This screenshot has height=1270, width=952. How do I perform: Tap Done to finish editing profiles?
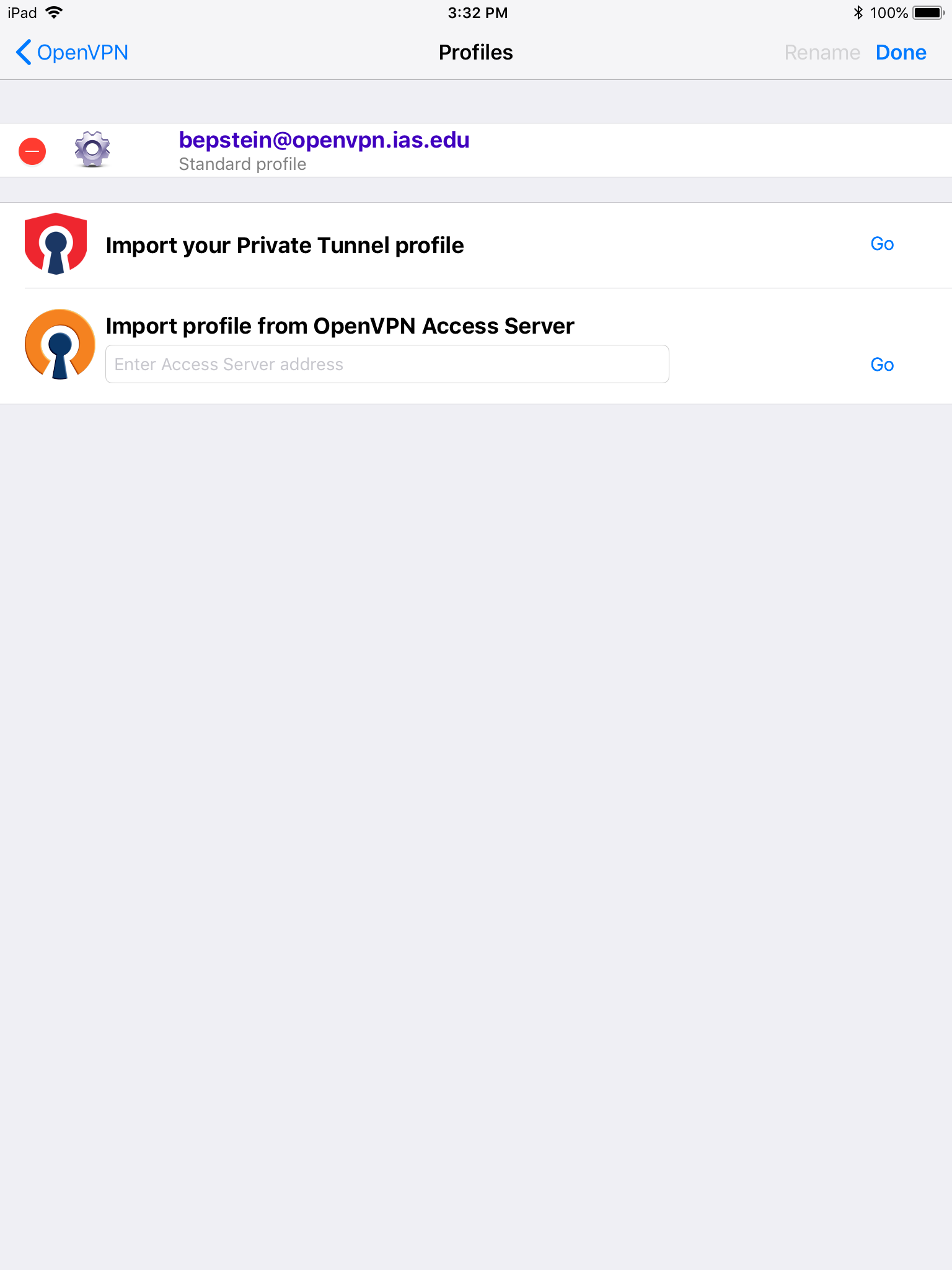(x=901, y=53)
